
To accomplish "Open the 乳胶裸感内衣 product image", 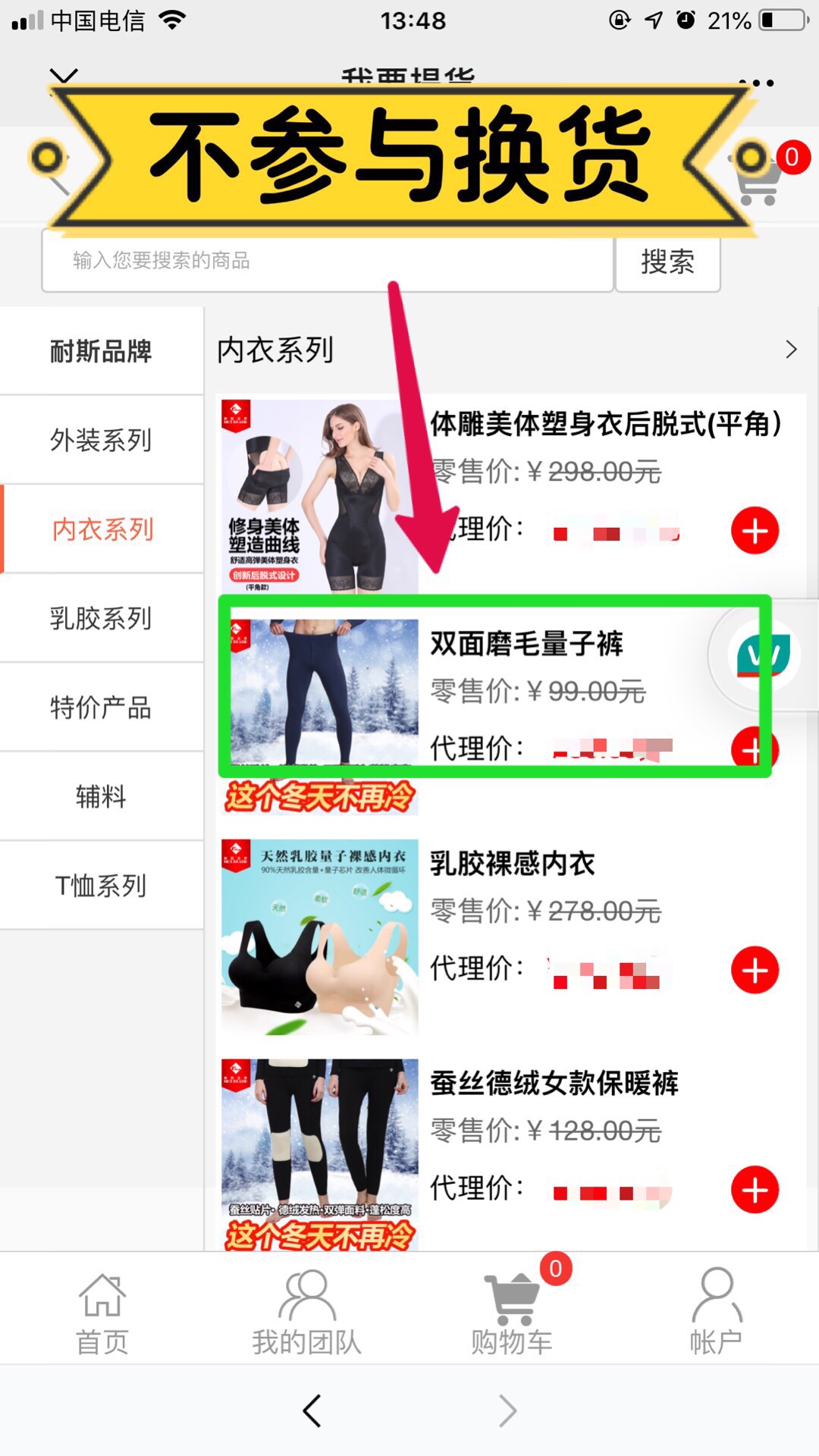I will (x=319, y=937).
